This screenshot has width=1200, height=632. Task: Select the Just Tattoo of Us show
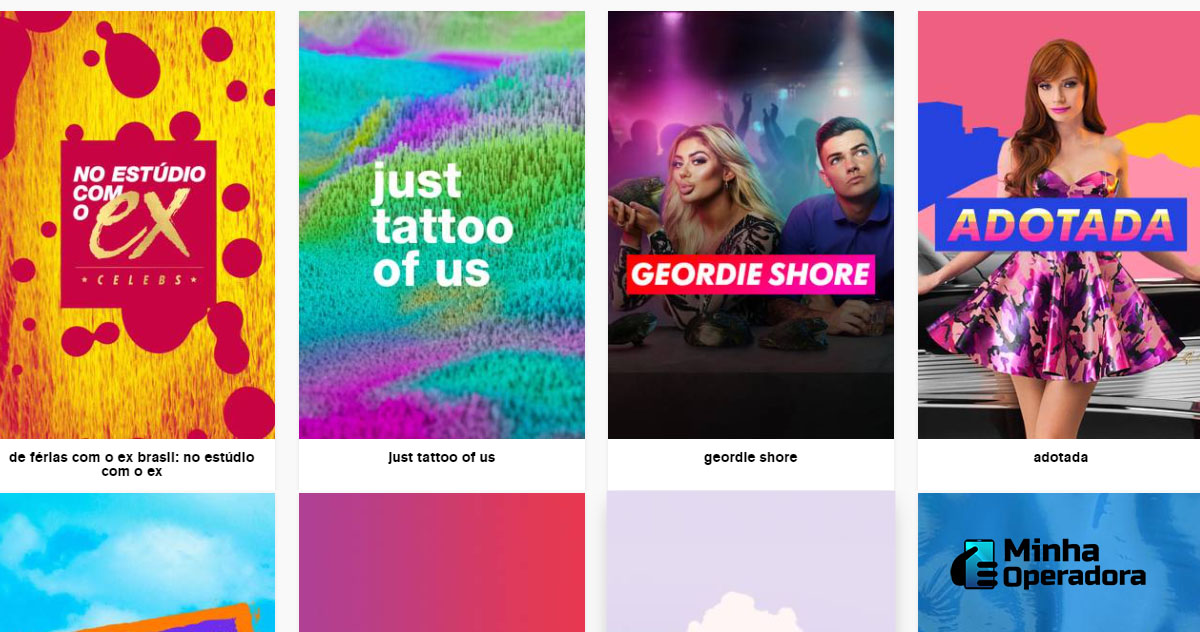pos(441,225)
